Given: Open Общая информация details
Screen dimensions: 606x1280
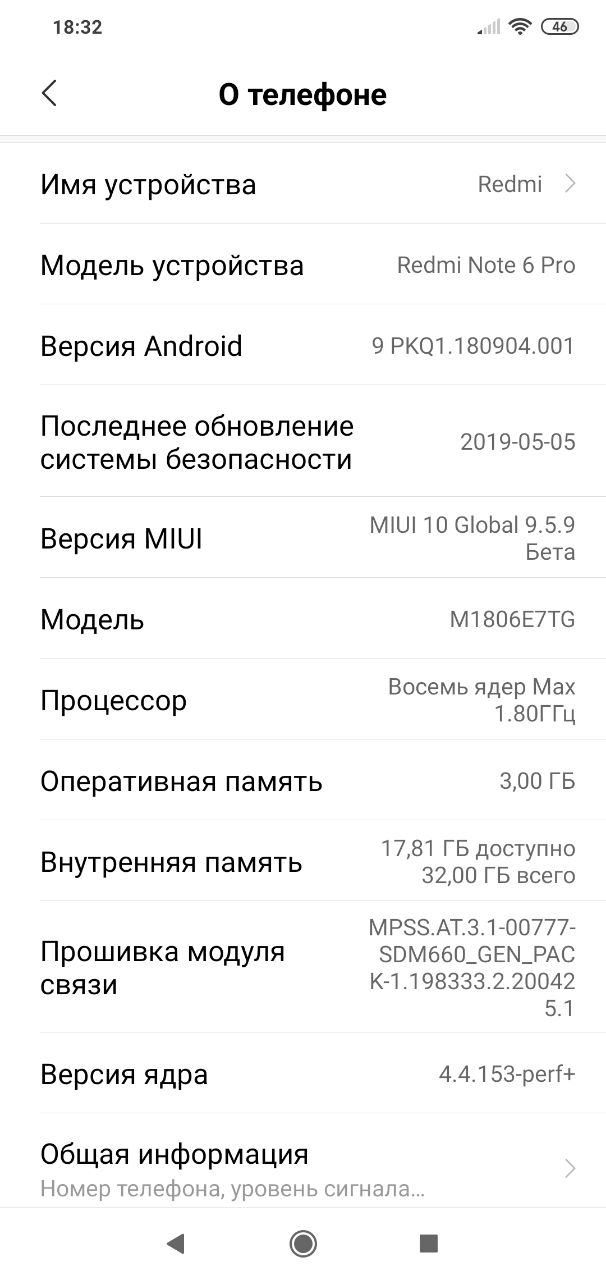Looking at the screenshot, I should tap(303, 1168).
